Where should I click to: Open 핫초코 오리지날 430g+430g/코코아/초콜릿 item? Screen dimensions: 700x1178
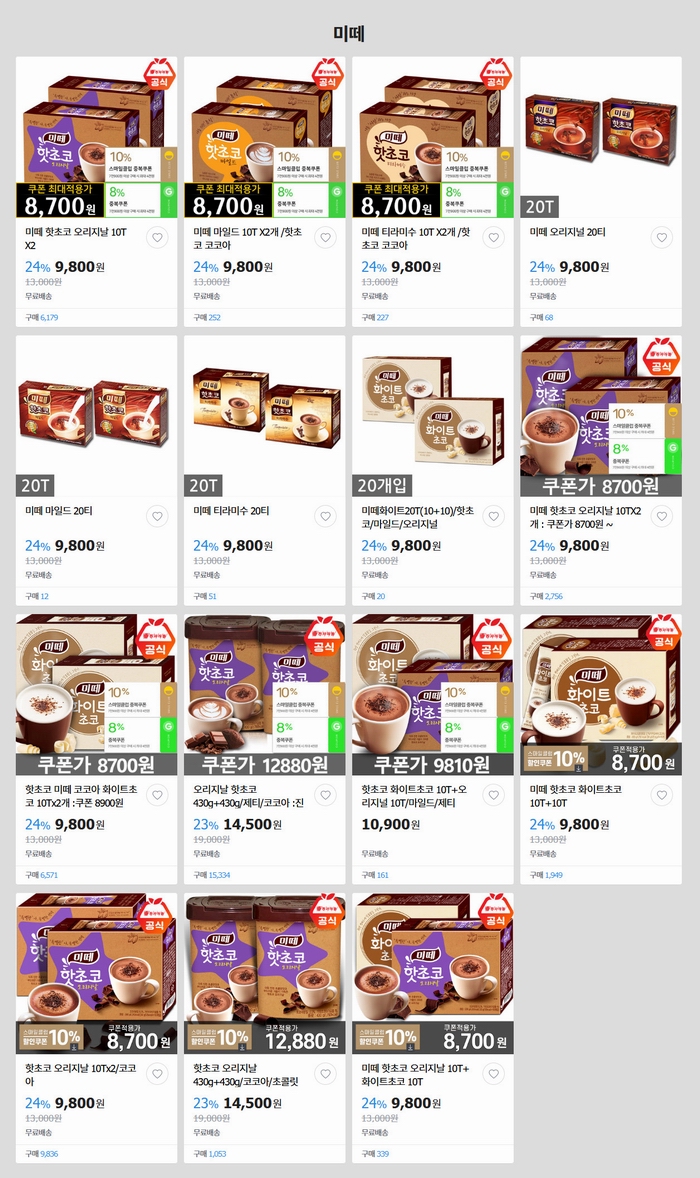(264, 973)
